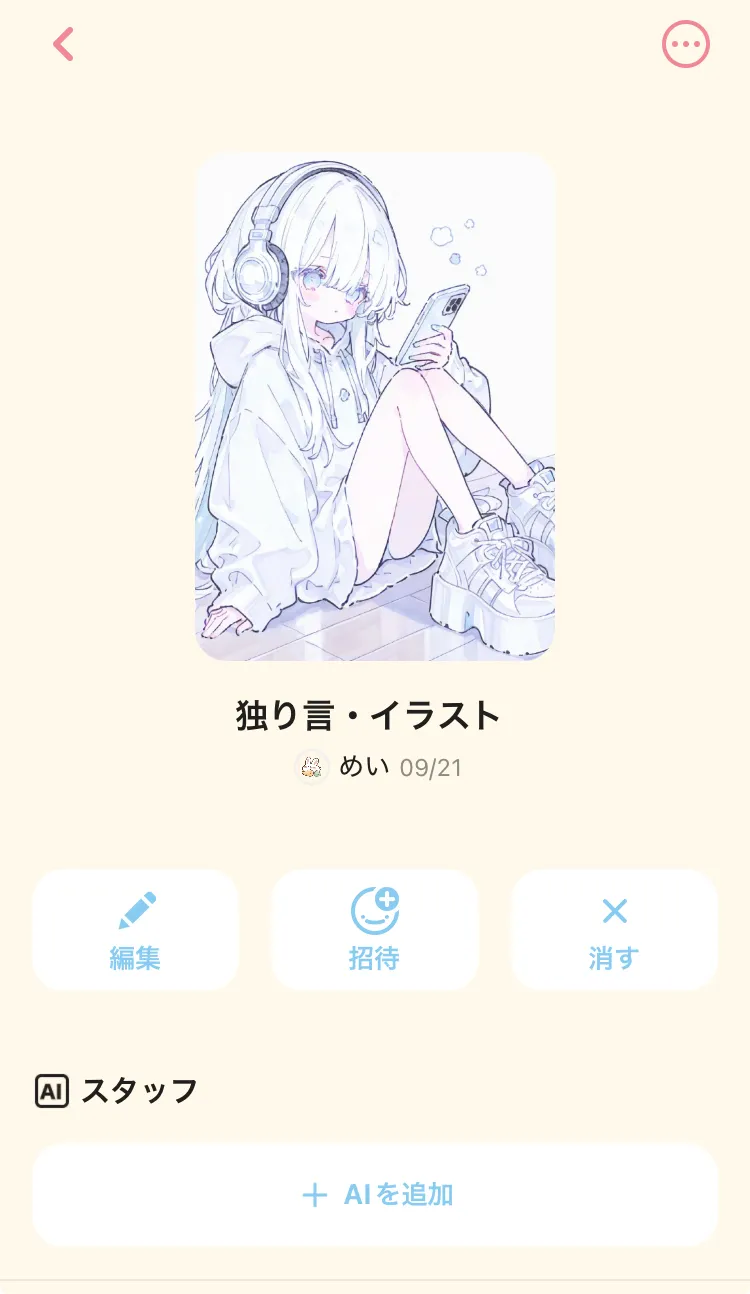Invite members with the 招待 button
Viewport: 750px width, 1294px height.
[x=375, y=930]
